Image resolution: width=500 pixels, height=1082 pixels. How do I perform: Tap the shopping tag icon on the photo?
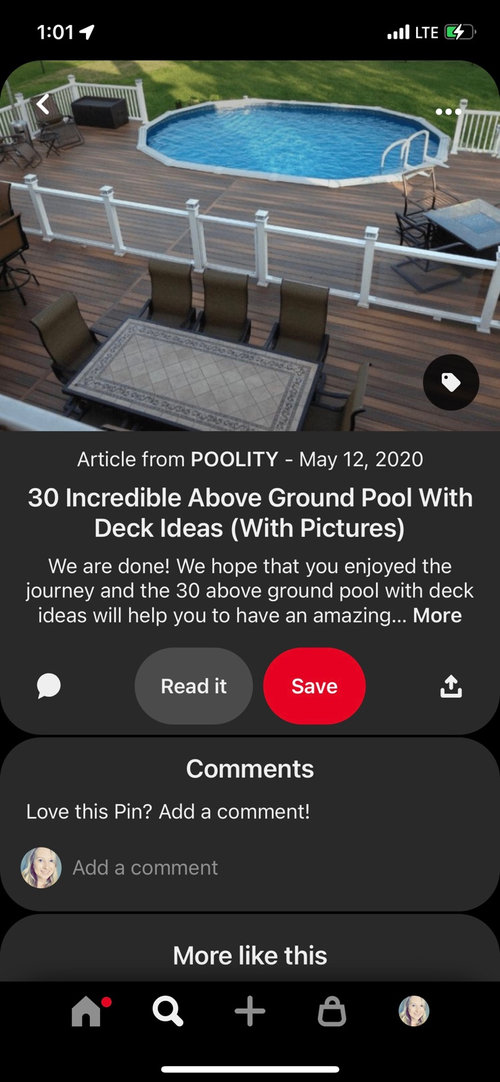tap(451, 382)
